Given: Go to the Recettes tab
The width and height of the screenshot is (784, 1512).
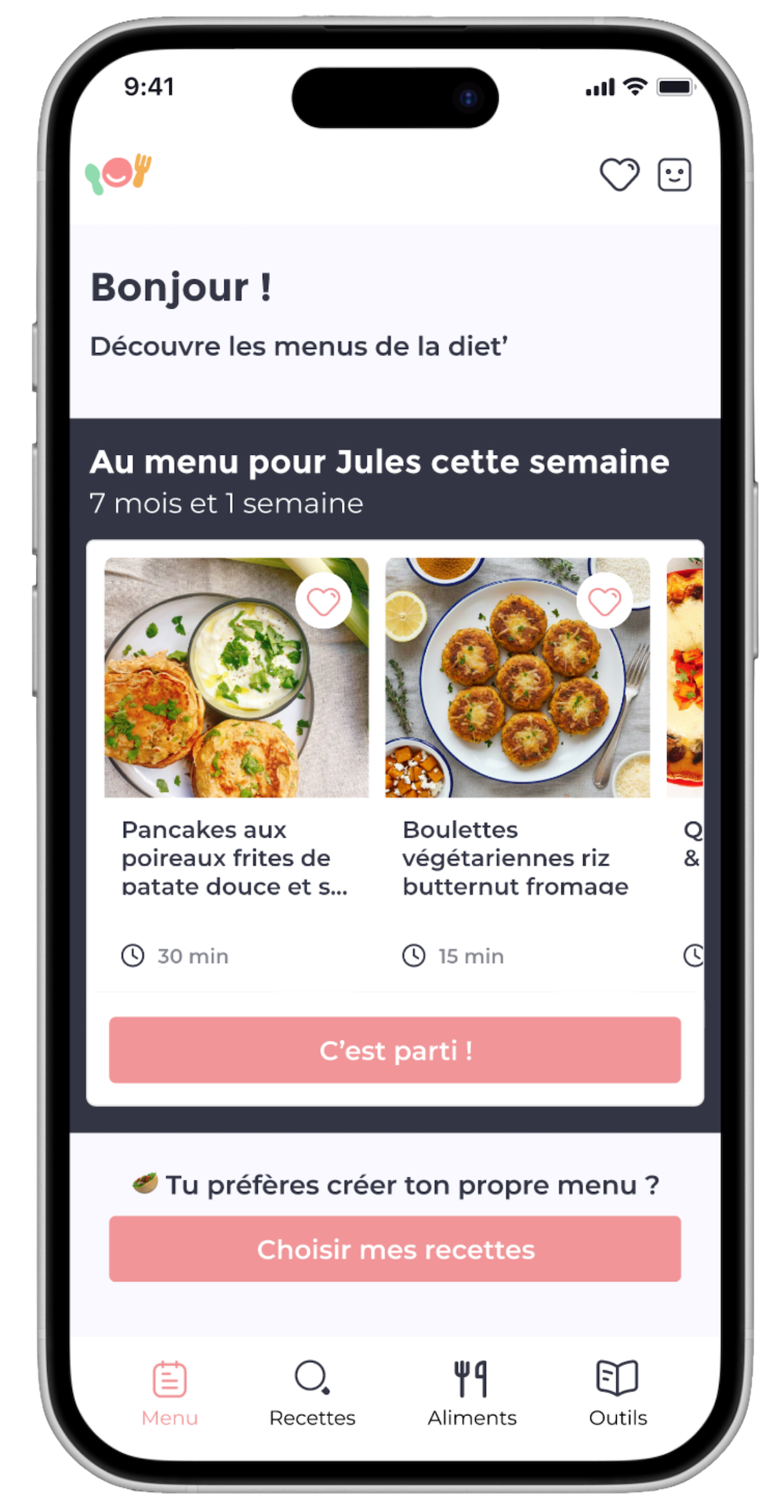Looking at the screenshot, I should click(x=312, y=1394).
